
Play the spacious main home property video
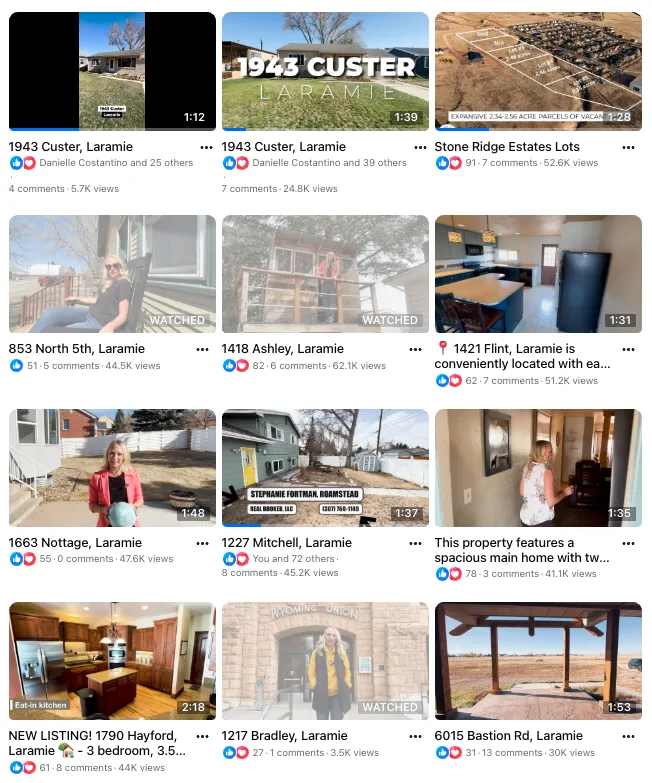point(538,467)
